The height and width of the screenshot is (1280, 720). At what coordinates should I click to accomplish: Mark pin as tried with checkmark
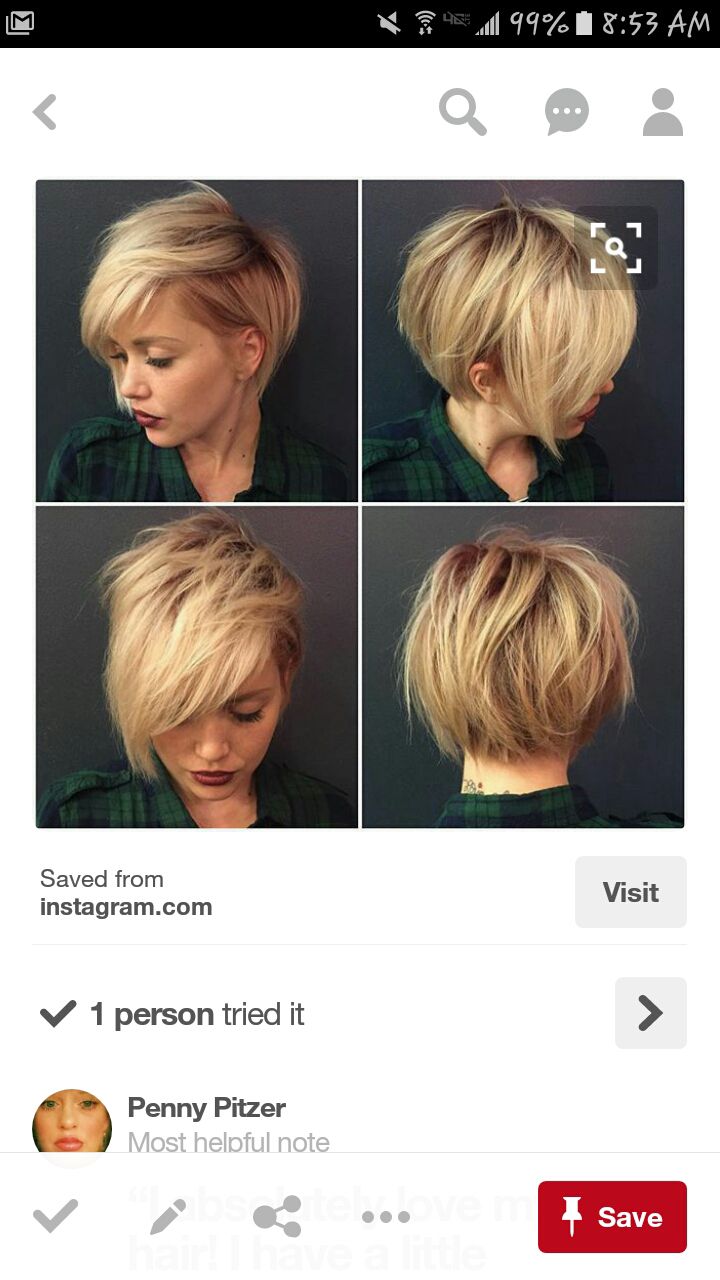click(x=55, y=1217)
